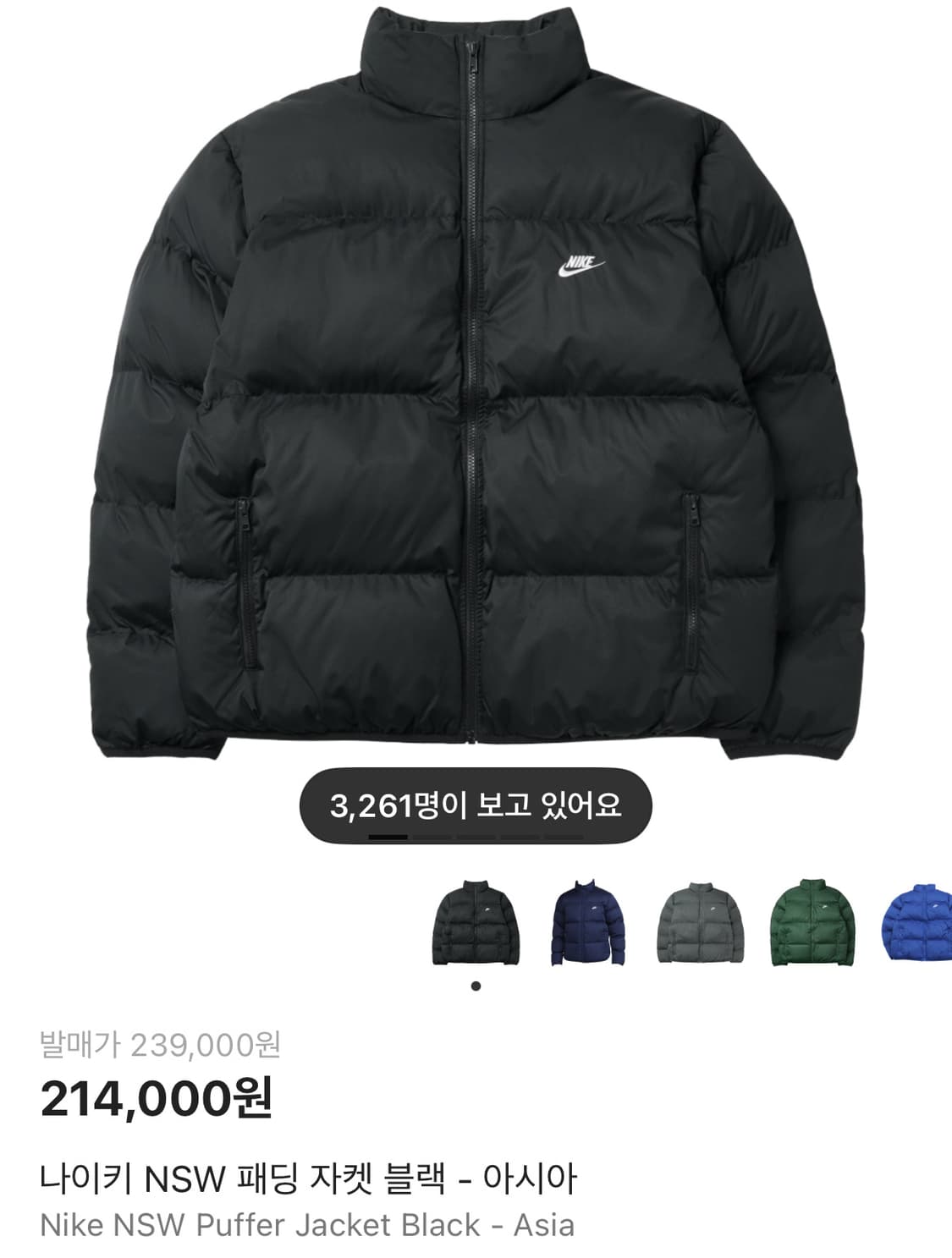
Task: Click the page indicator dot below the thumbnails
Action: [x=476, y=984]
